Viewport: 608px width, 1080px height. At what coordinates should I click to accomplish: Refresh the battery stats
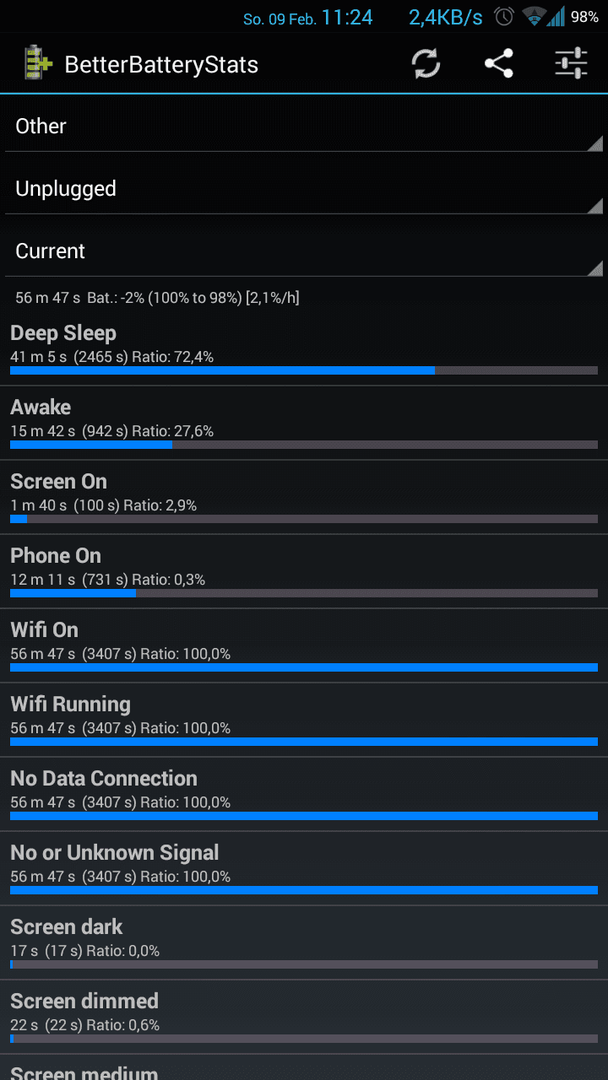pos(426,65)
